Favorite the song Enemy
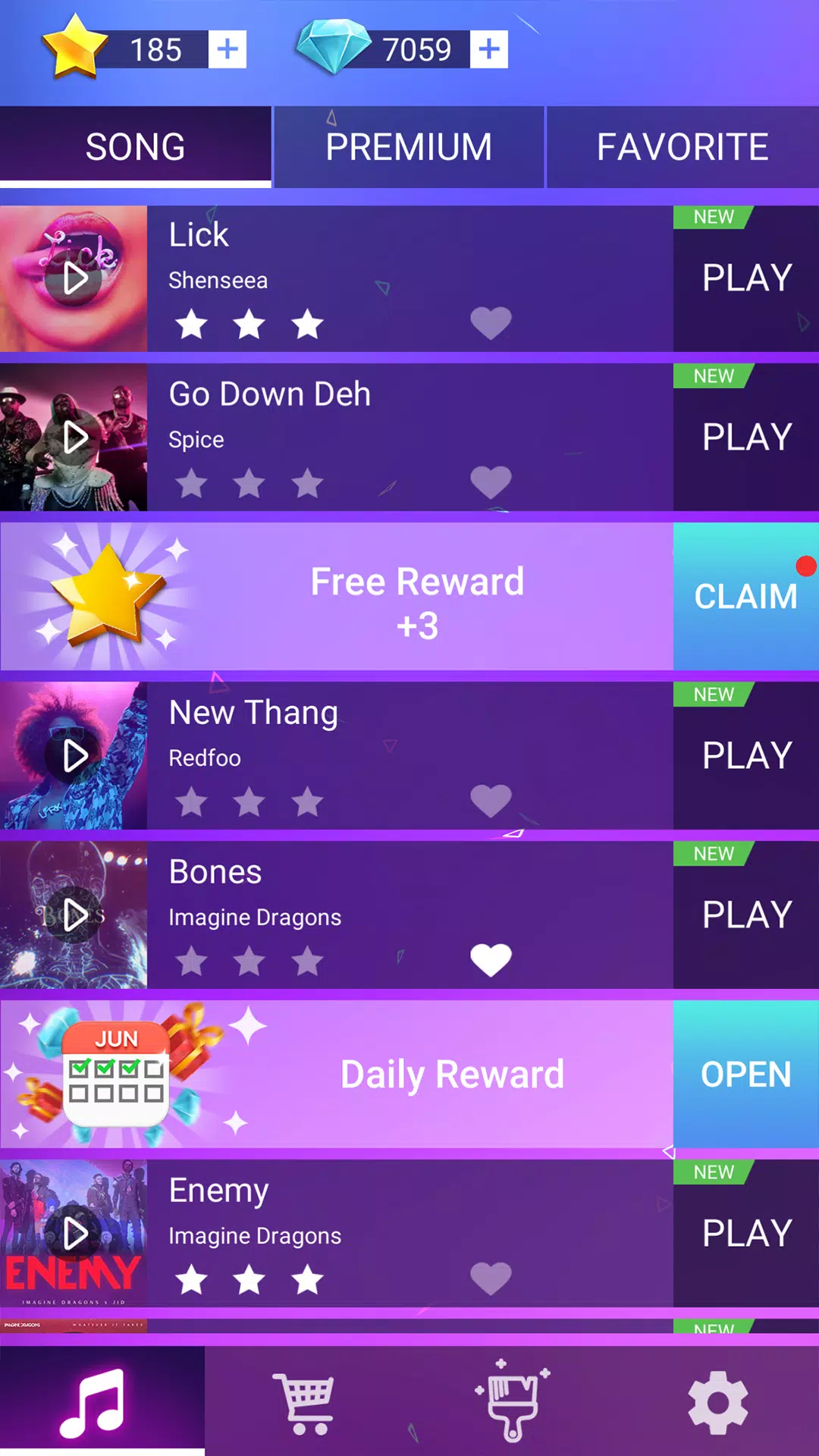 click(491, 1278)
